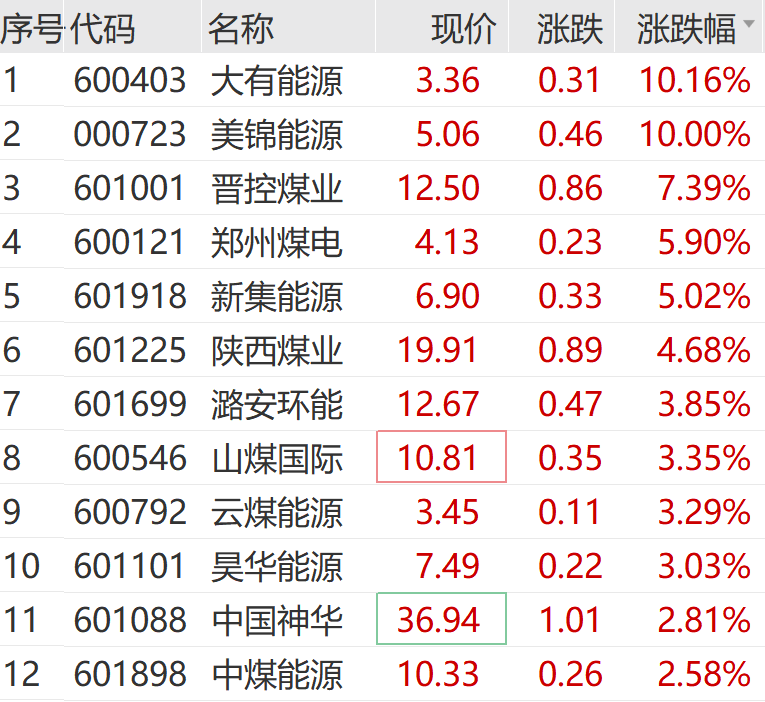
Task: Open stock 晋控煤业 601001
Action: 277,188
